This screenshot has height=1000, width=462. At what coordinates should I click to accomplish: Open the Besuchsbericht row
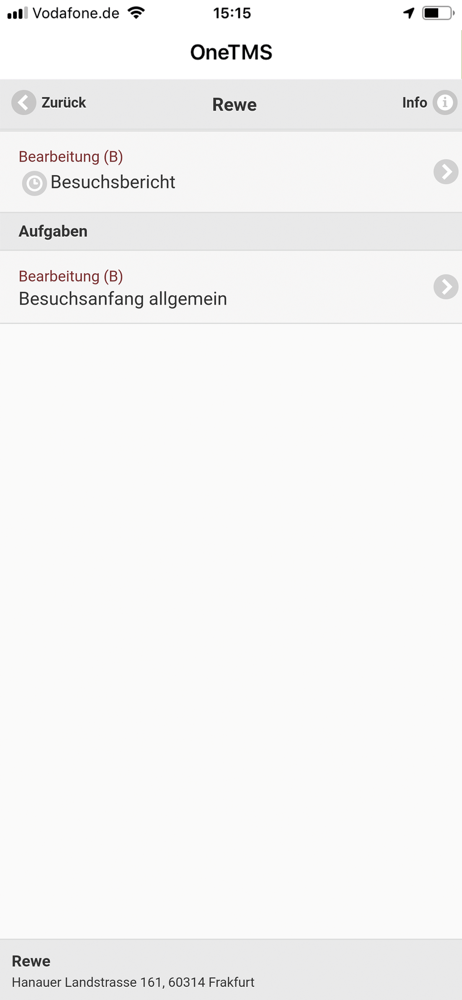pos(231,172)
